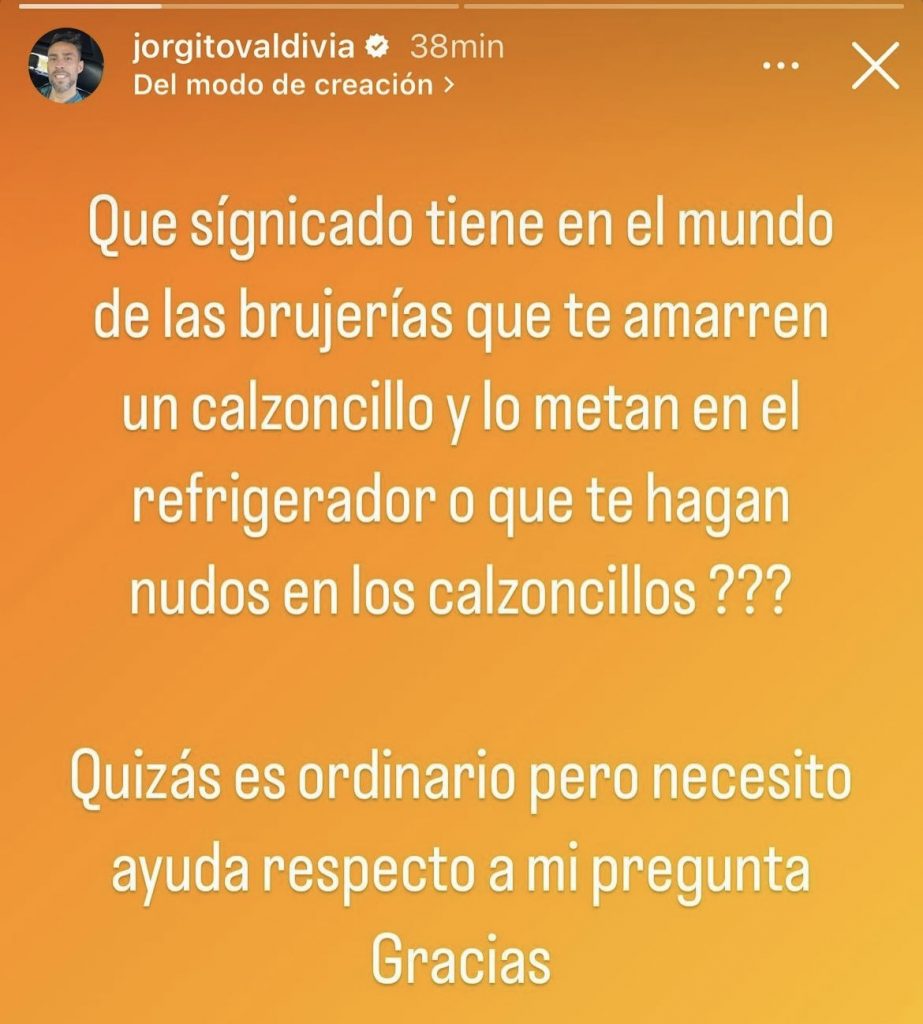Open 'Del modo de creación' link
Image resolution: width=923 pixels, height=1024 pixels.
(x=293, y=85)
